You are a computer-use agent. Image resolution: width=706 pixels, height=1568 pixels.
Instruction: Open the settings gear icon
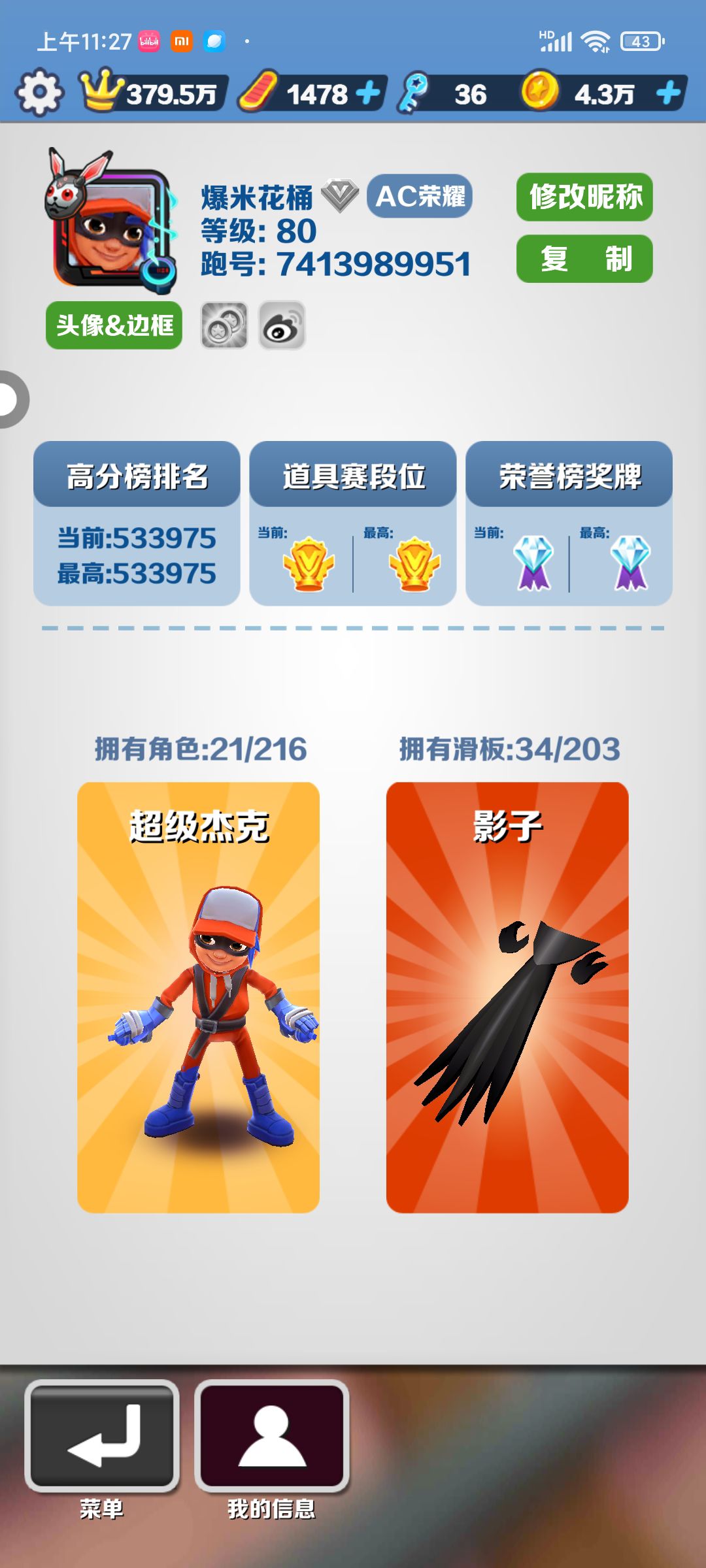(x=39, y=92)
